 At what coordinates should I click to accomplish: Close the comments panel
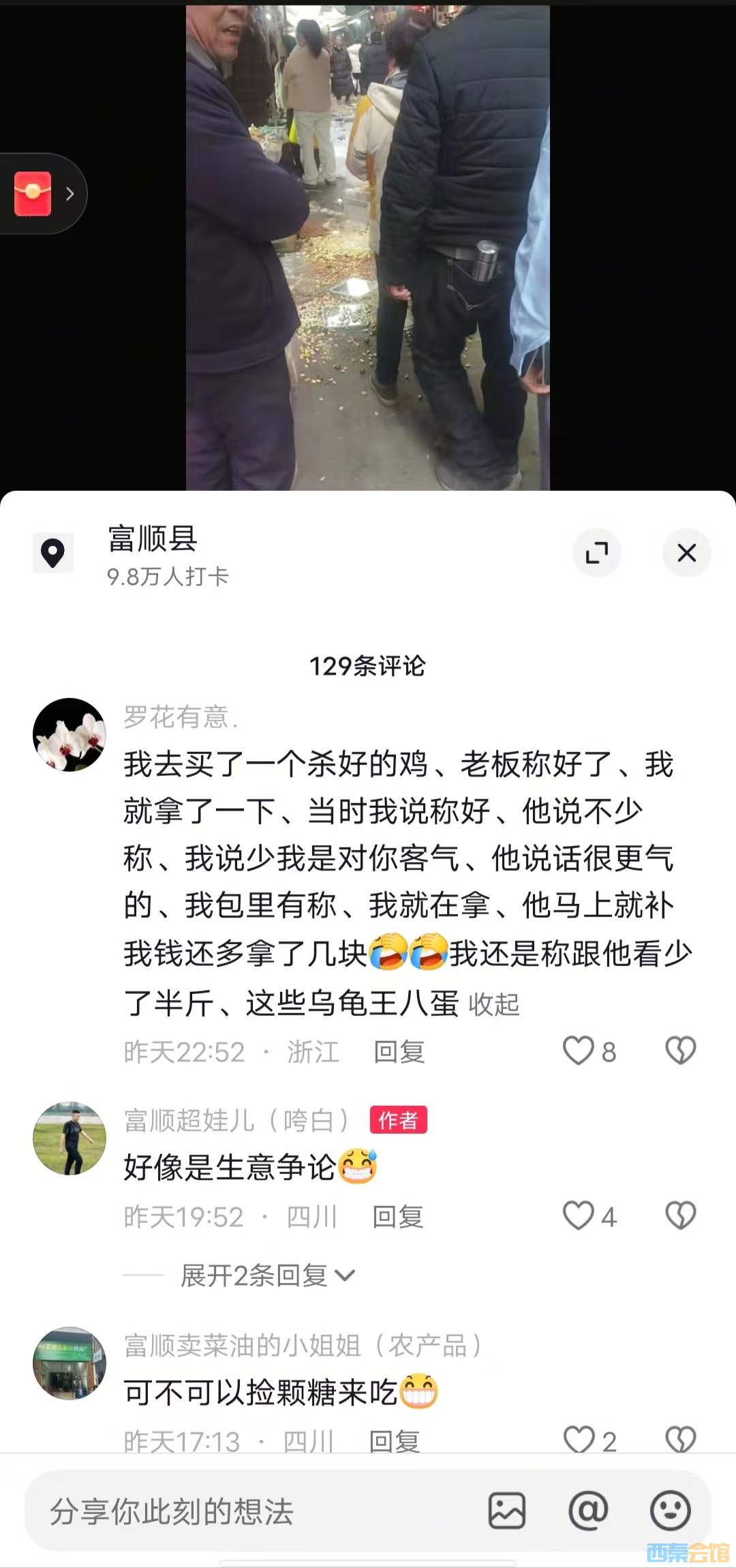coord(686,552)
